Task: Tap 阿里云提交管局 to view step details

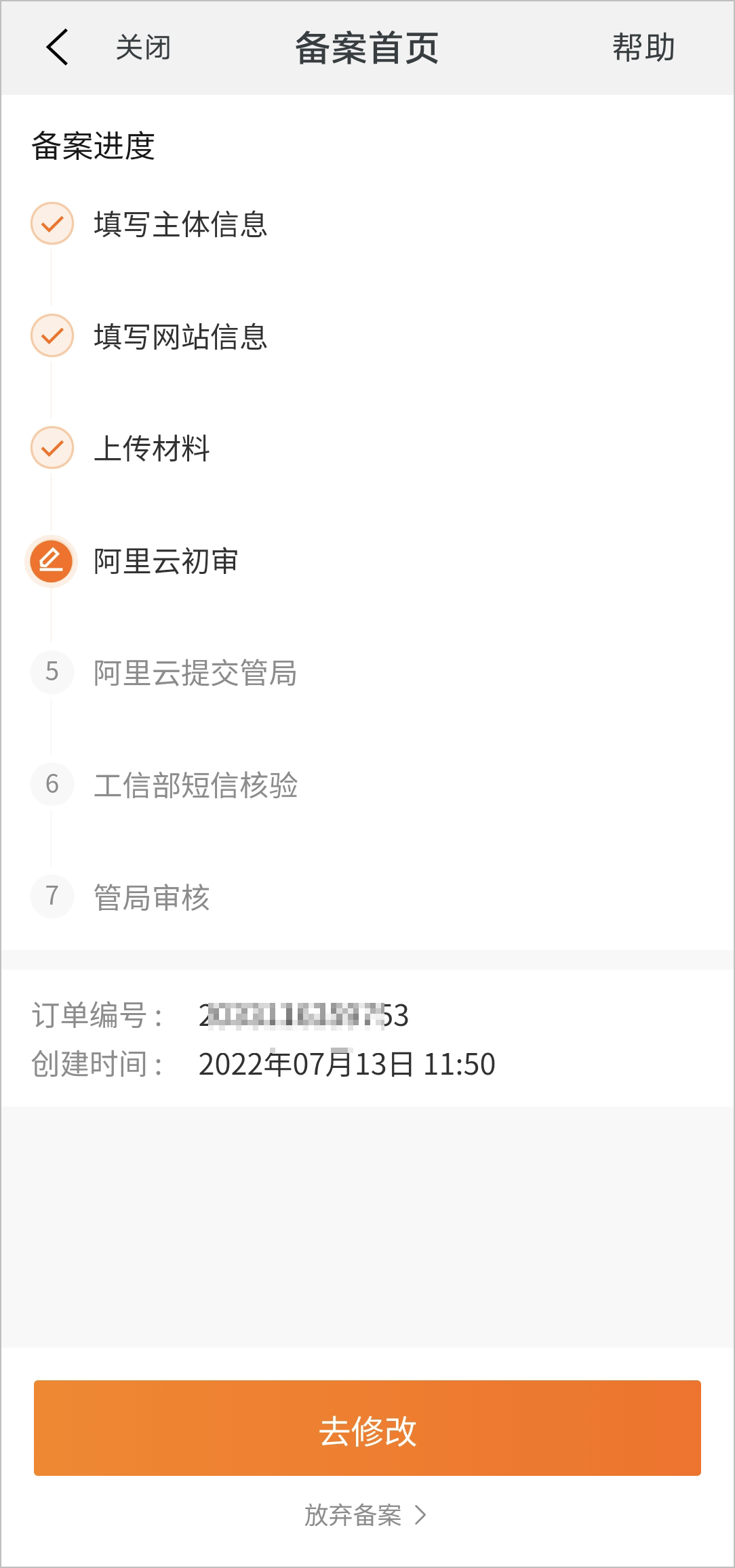Action: [x=197, y=672]
